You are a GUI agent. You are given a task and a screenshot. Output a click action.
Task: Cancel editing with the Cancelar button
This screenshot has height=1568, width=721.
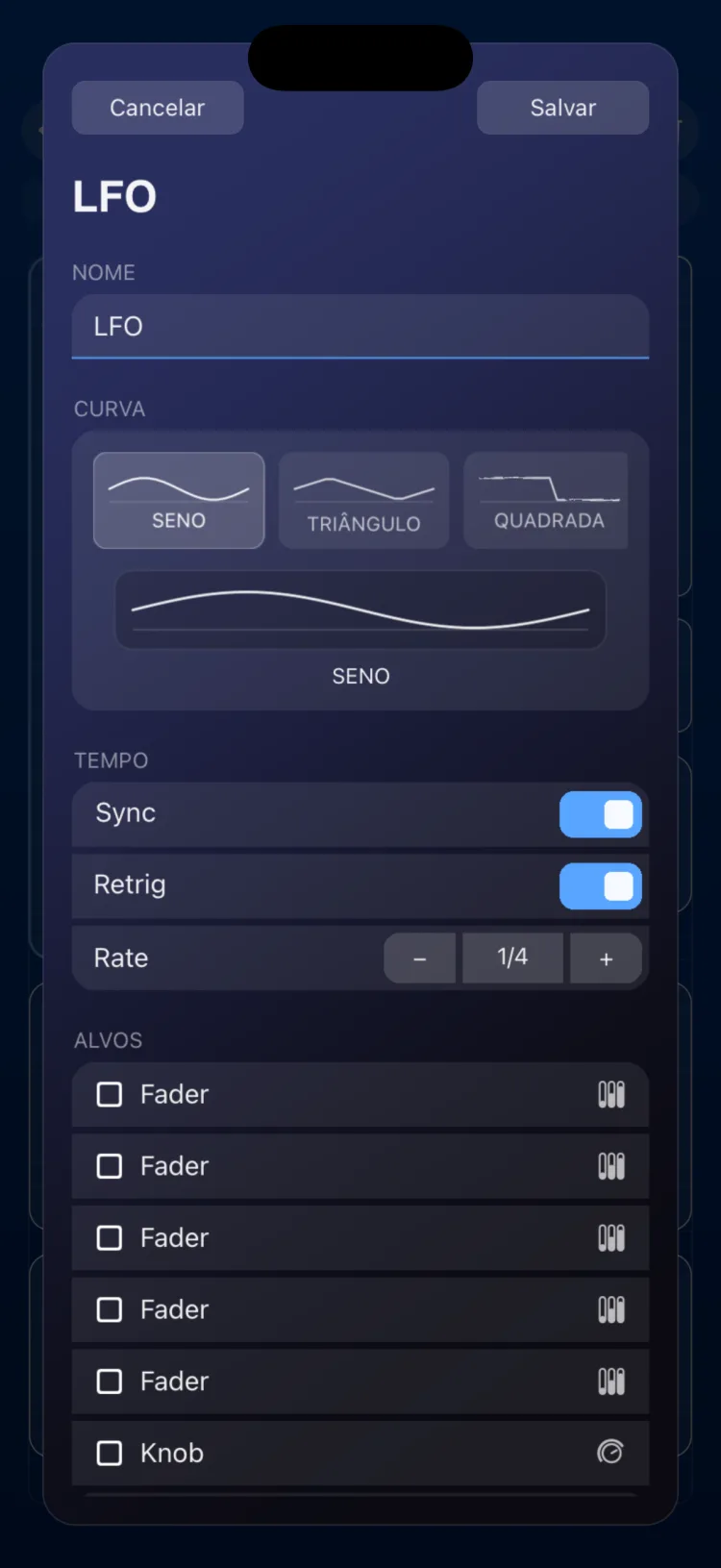158,108
